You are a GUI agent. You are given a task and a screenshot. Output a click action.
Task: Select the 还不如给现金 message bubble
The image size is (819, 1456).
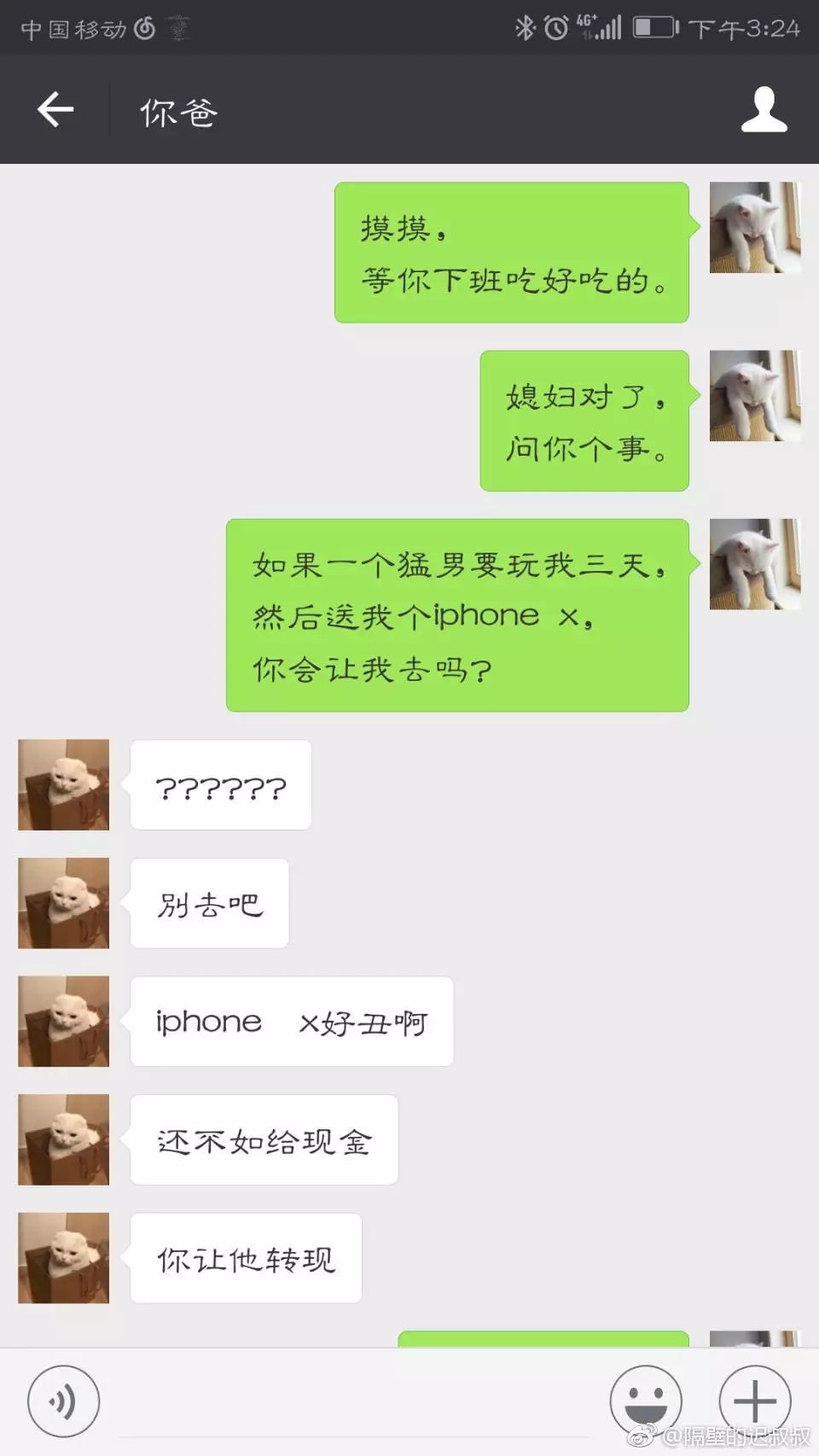[264, 1140]
